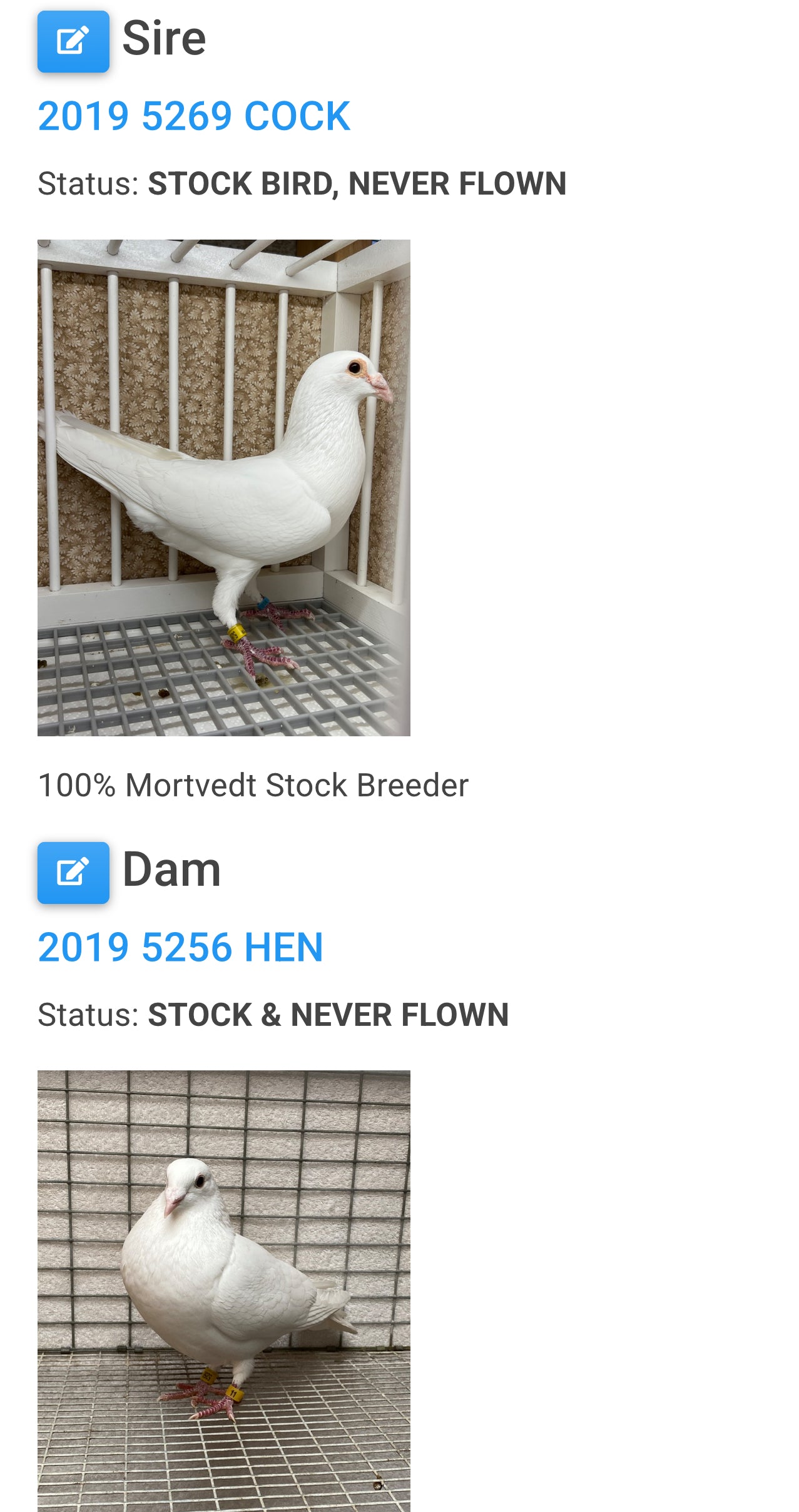Open the 2019 5269 COCK link

[193, 116]
